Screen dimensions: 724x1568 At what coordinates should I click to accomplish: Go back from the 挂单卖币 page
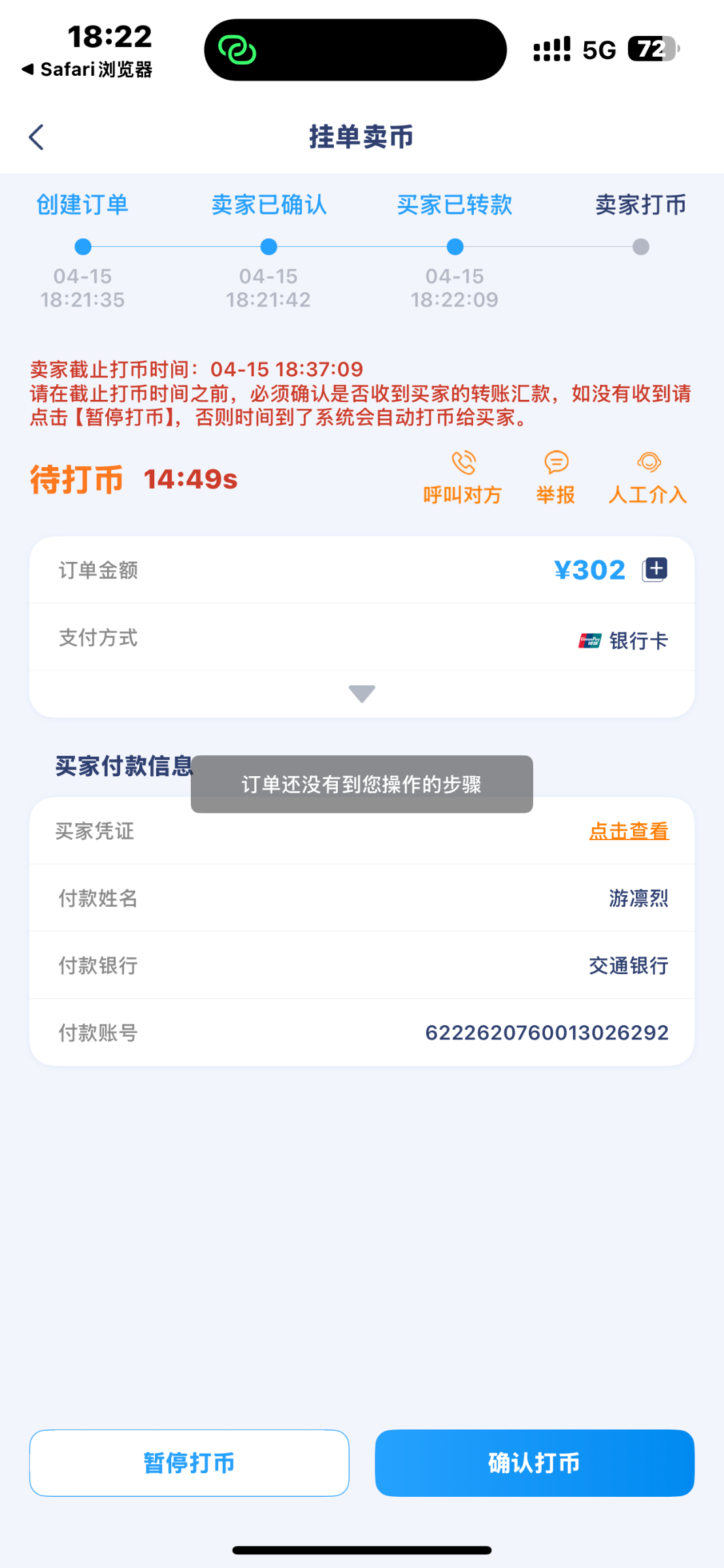(37, 137)
